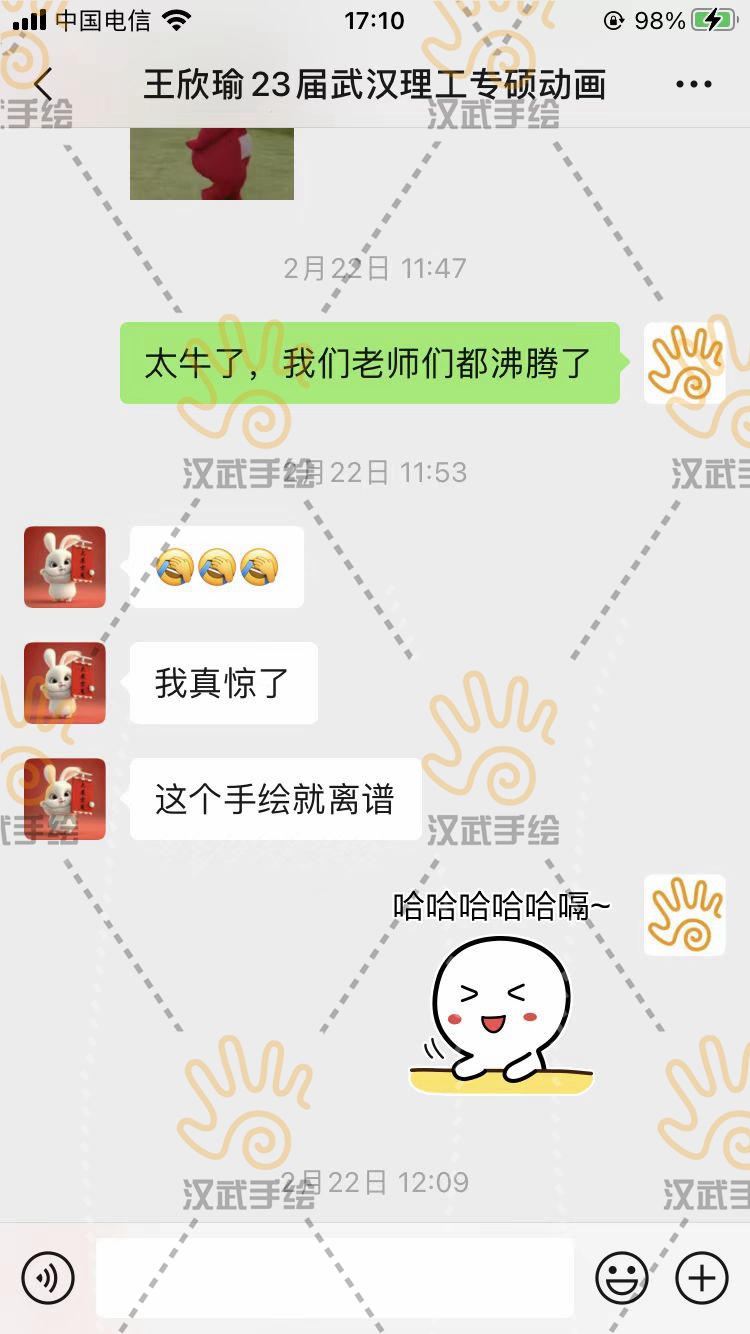Go back to the chat list
Screen dimensions: 750x1334
tap(42, 85)
